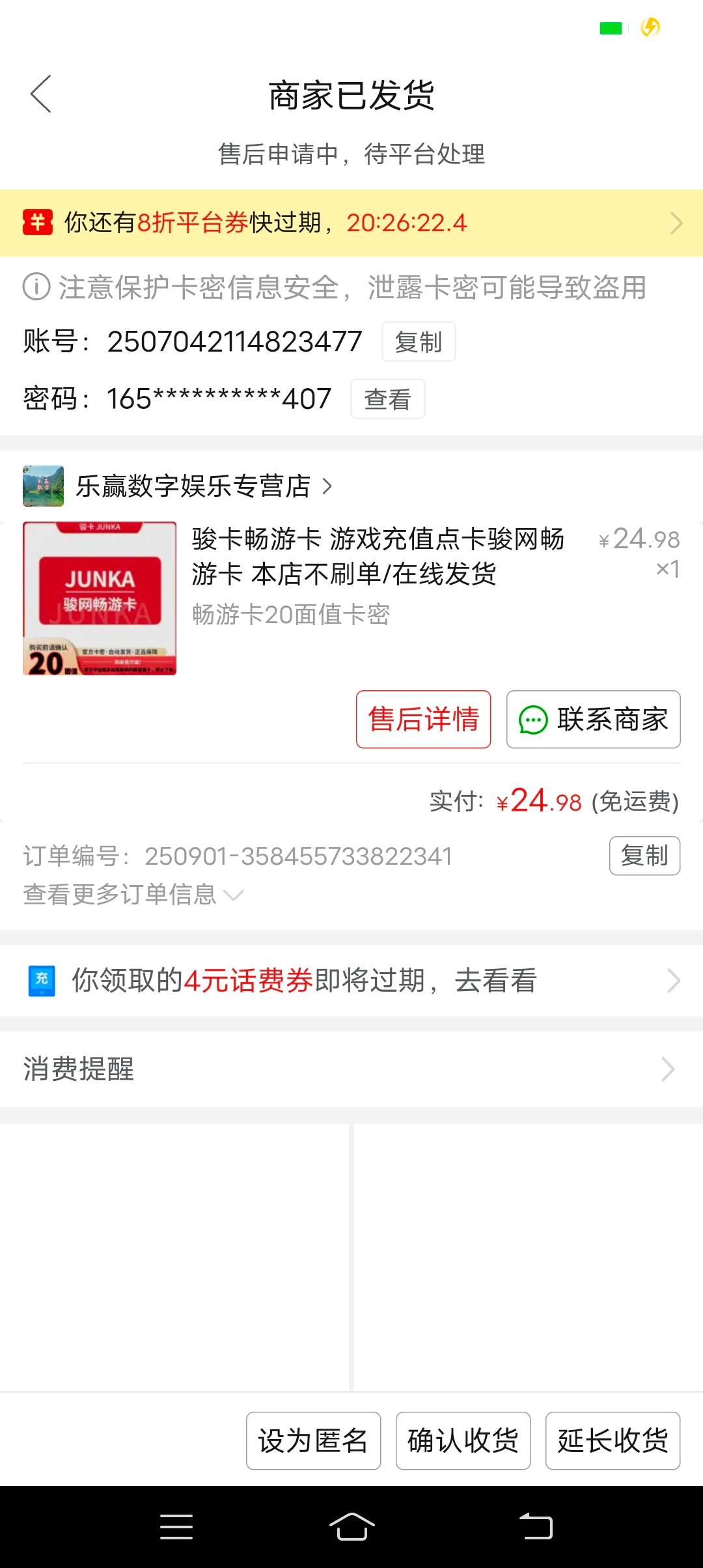Click 查看 to reveal the password
The height and width of the screenshot is (1568, 703).
click(x=388, y=399)
